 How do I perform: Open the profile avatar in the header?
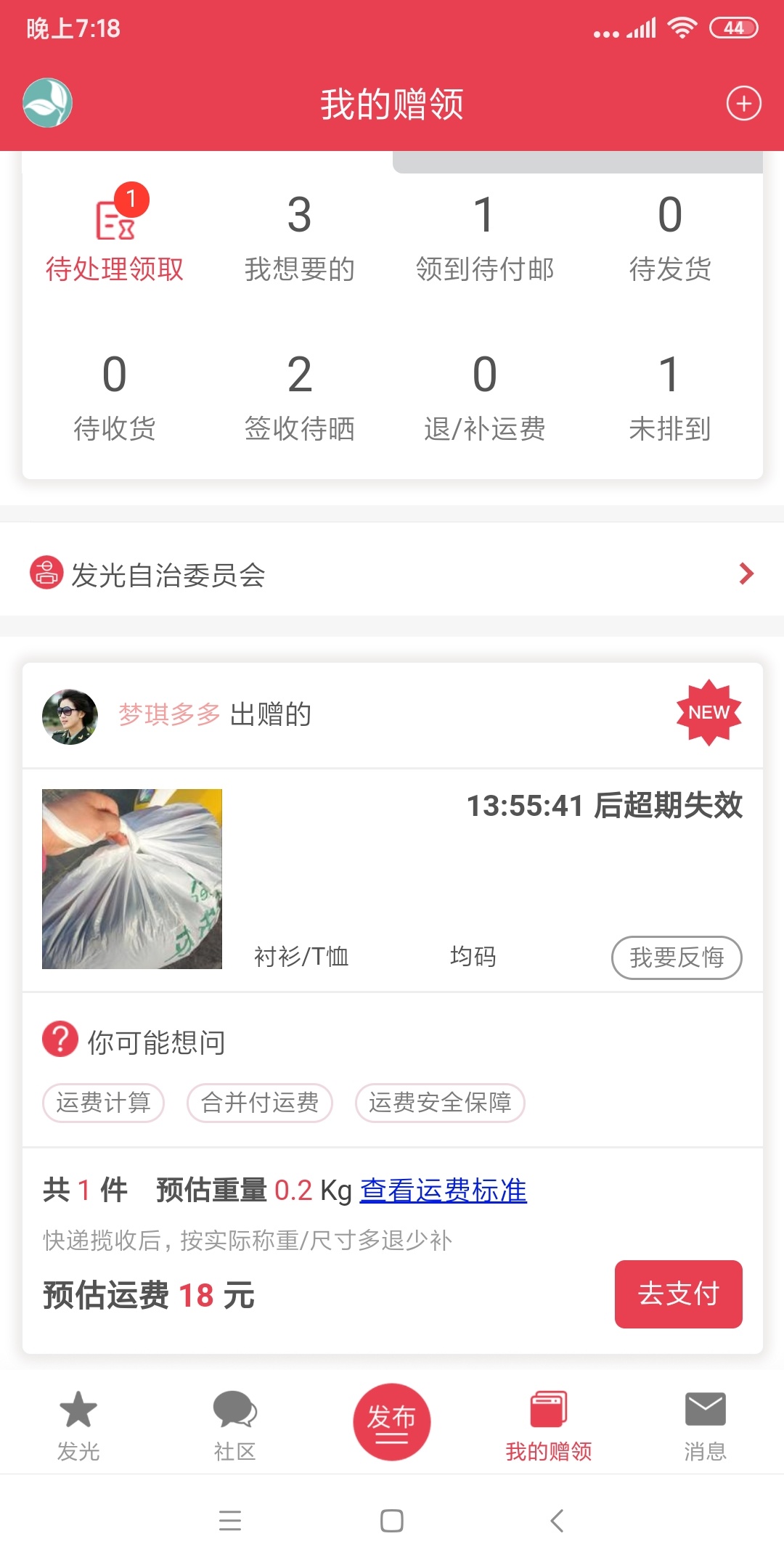(x=47, y=103)
